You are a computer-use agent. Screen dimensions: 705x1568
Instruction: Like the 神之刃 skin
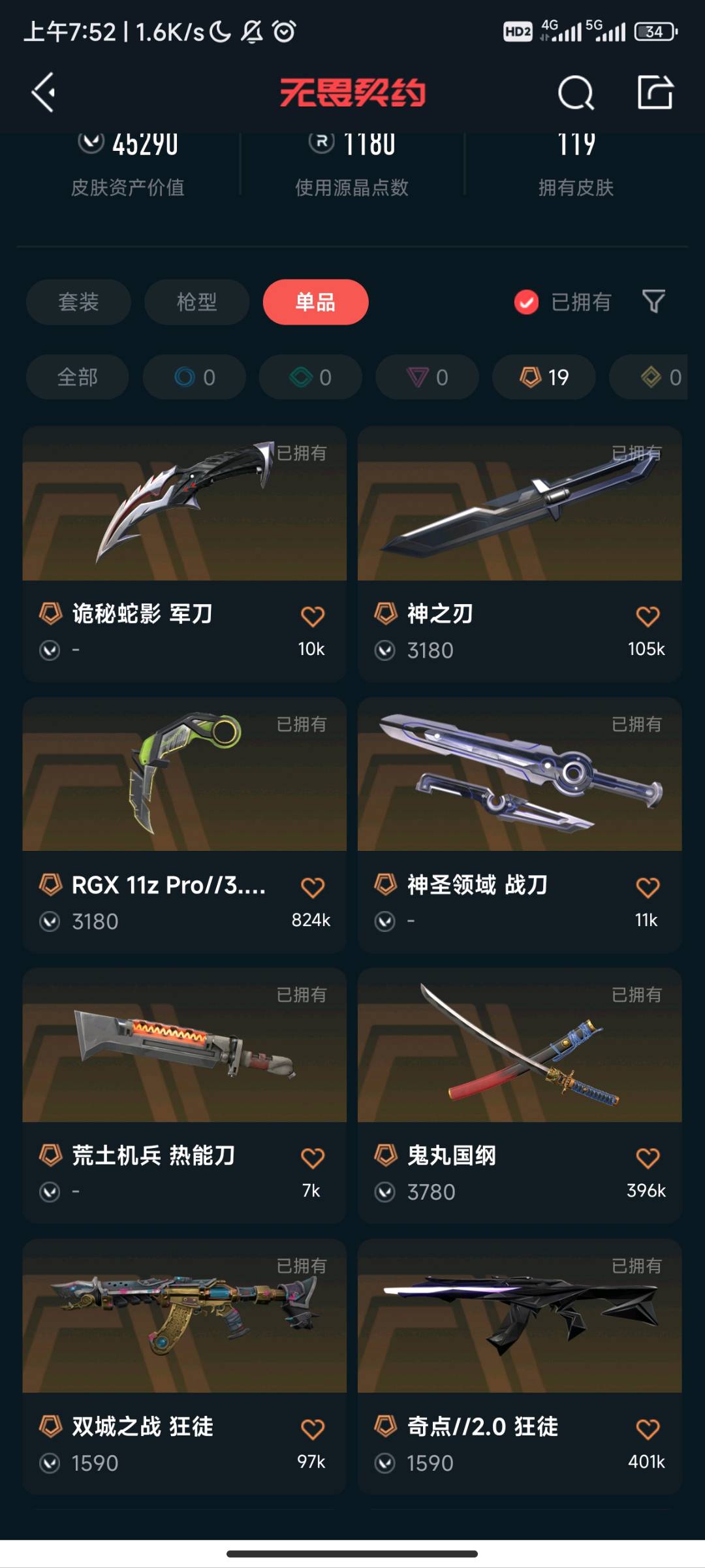647,616
